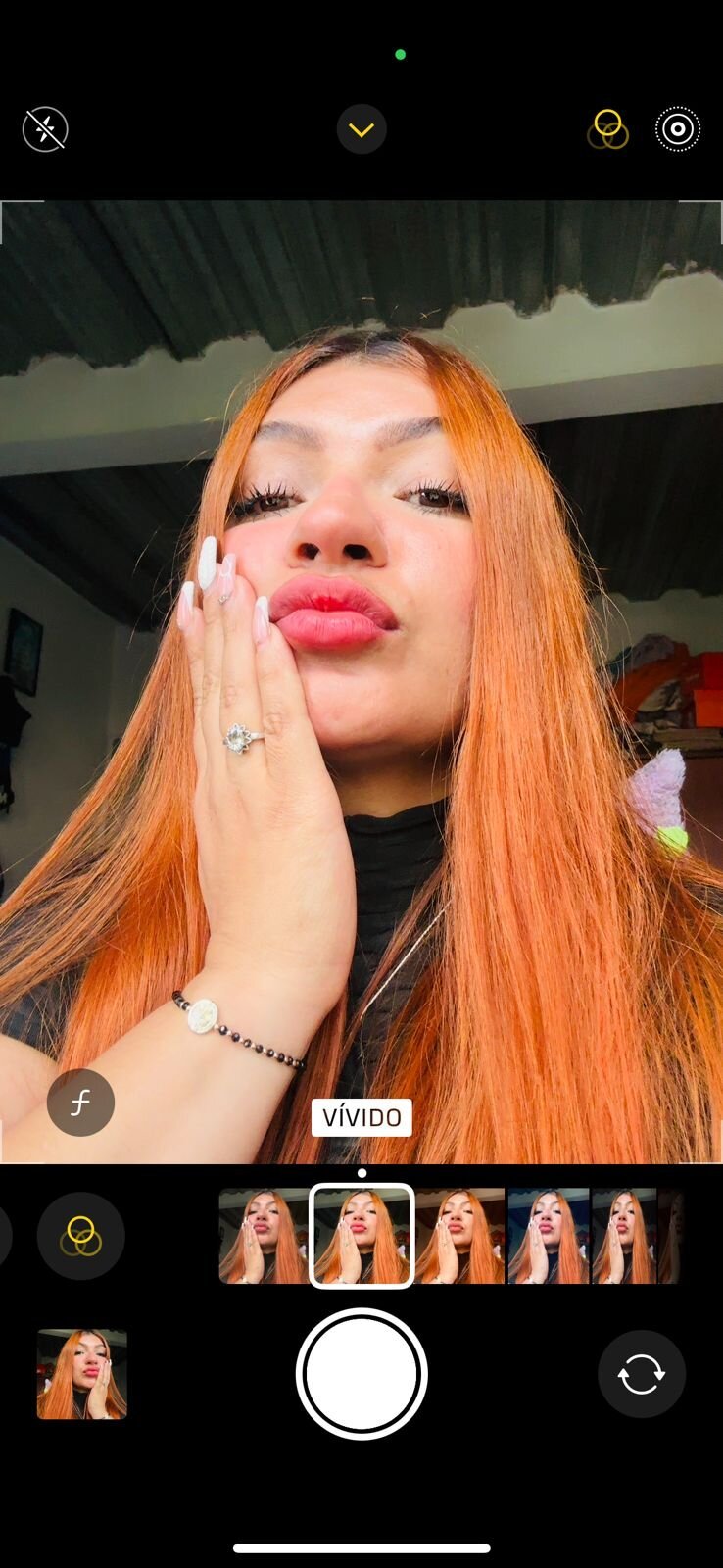Open the depth control f button

tap(80, 1102)
